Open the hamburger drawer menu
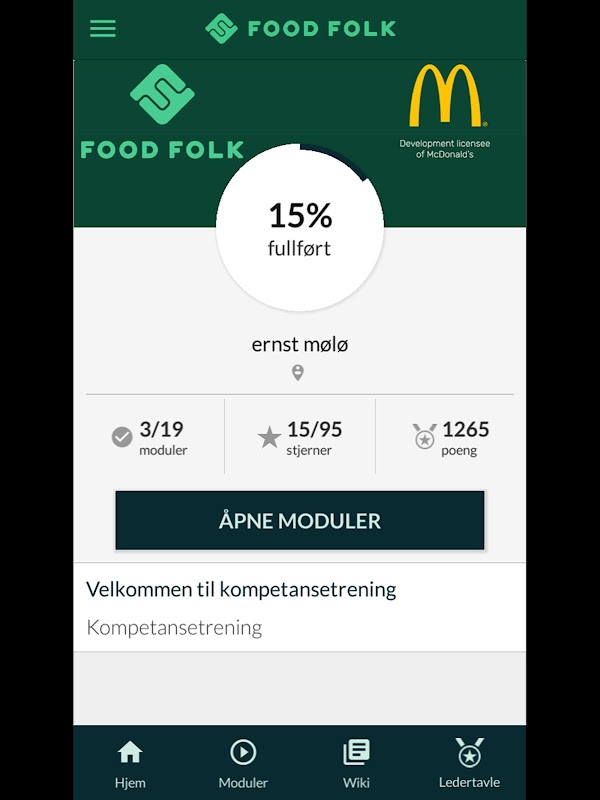 [103, 29]
